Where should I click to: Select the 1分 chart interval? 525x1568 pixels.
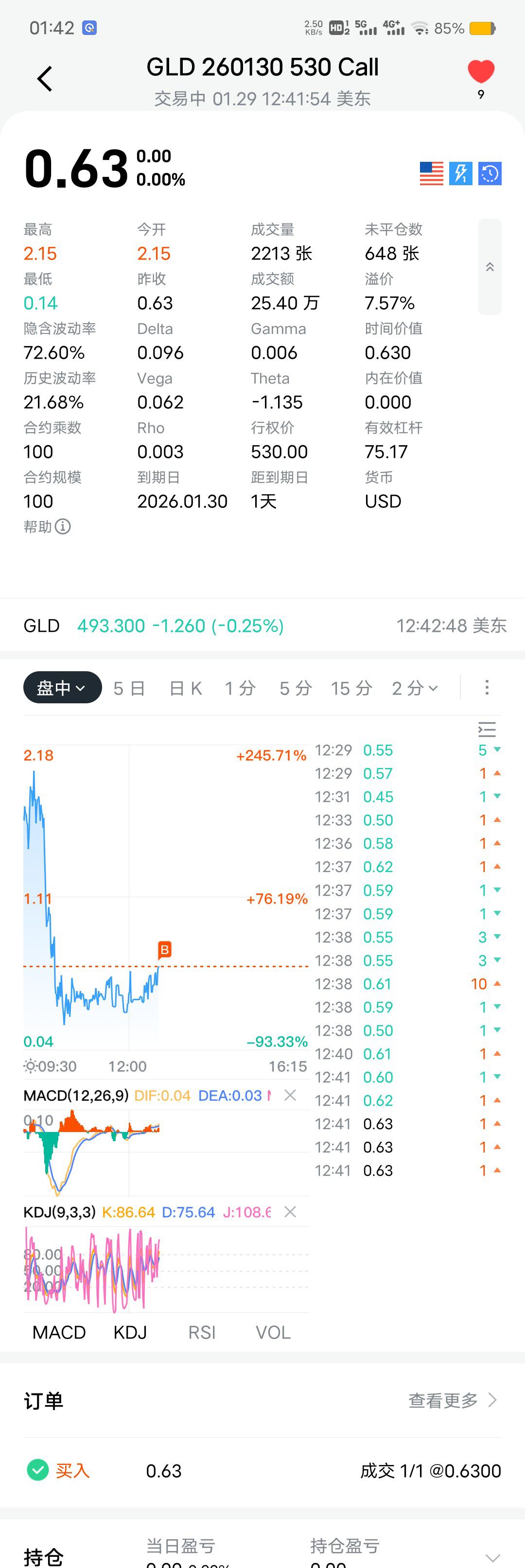pyautogui.click(x=239, y=688)
